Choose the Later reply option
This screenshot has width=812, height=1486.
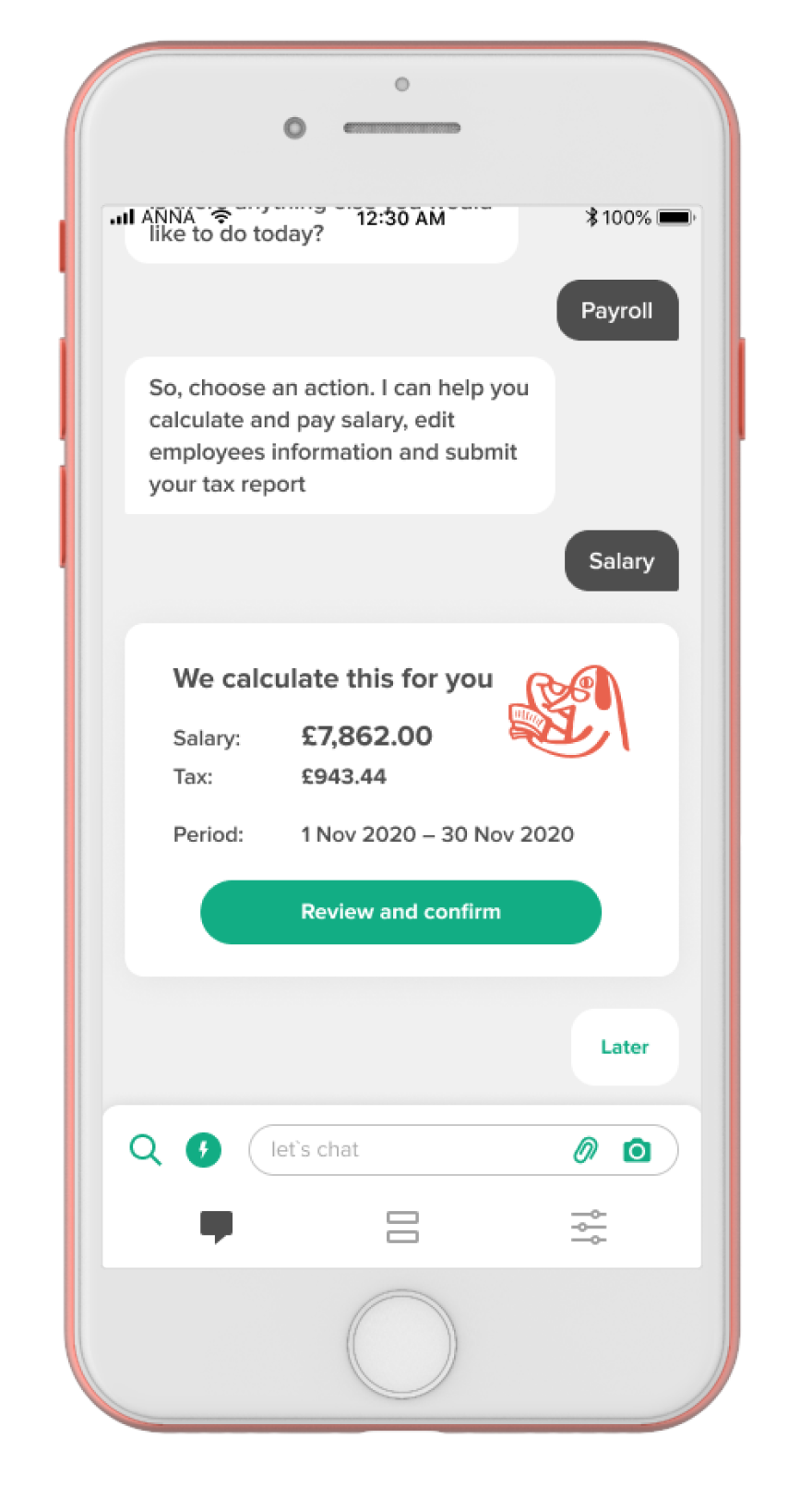625,1047
